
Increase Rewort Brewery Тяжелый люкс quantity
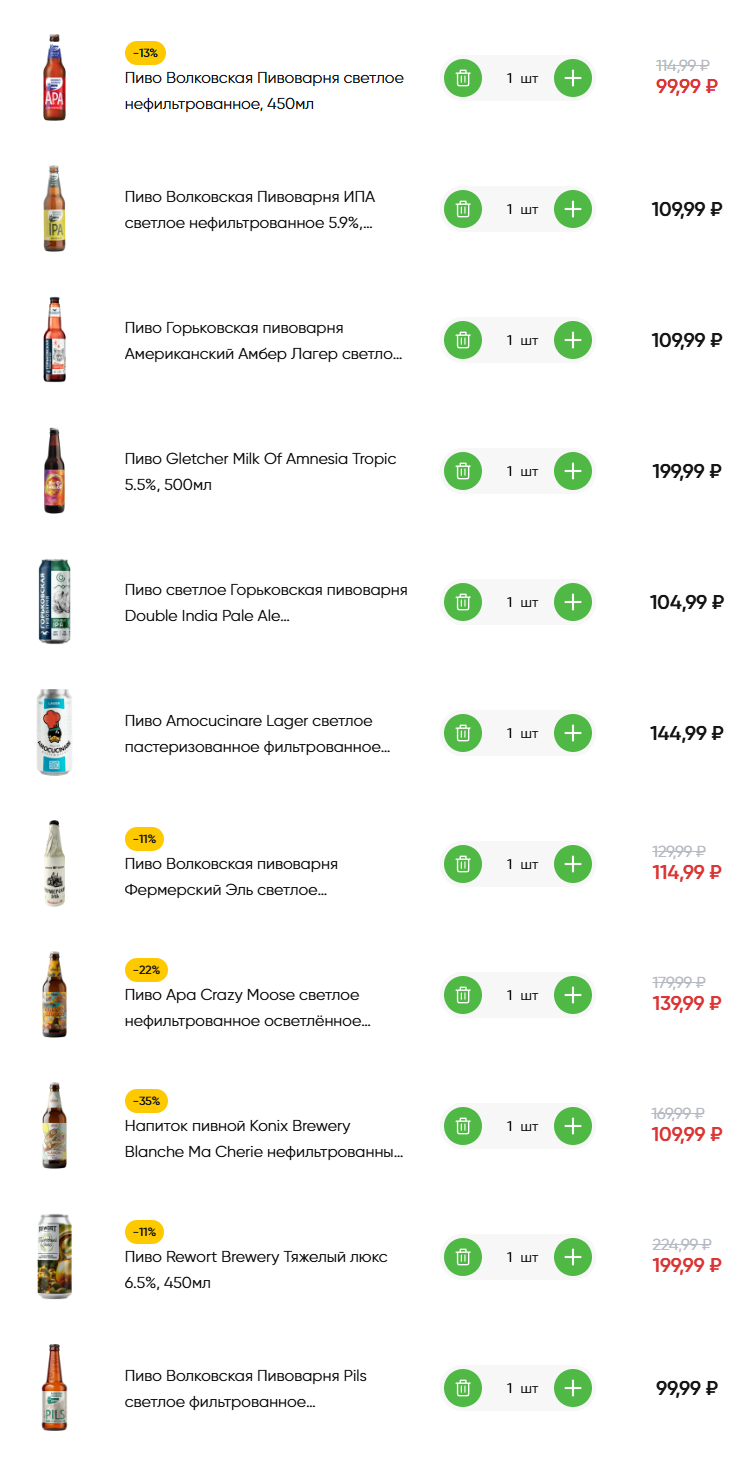pos(573,1257)
